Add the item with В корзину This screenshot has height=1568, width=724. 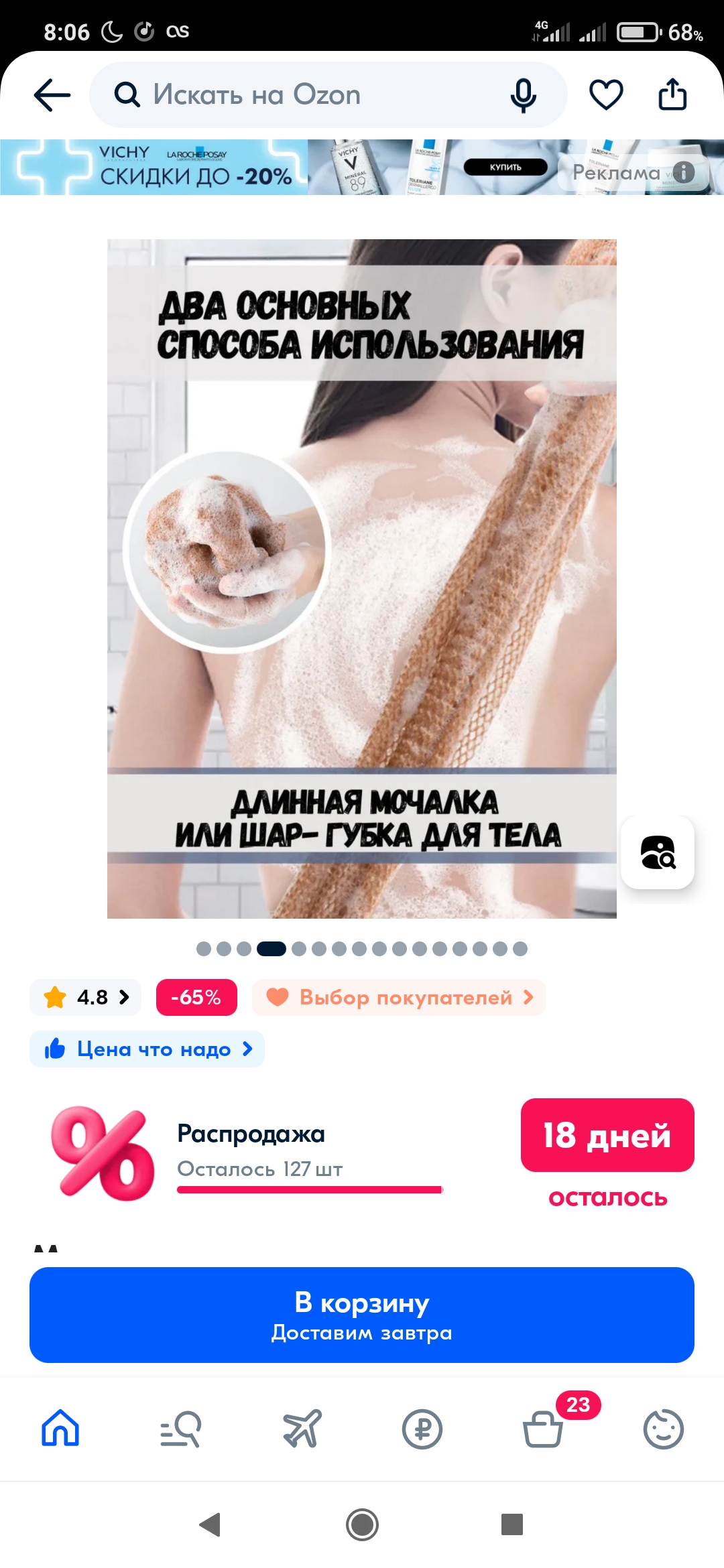pos(362,1315)
